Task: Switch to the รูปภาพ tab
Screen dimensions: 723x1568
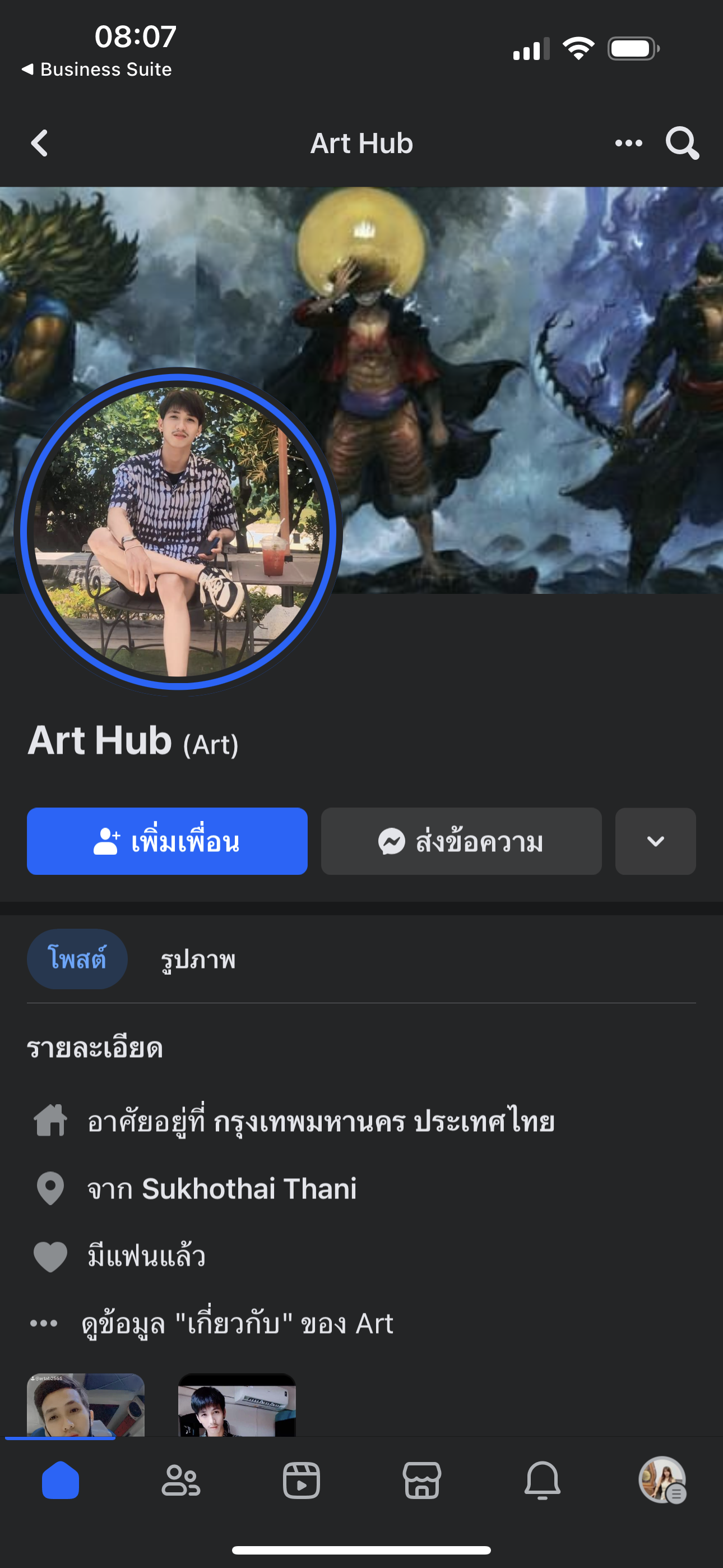Action: coord(198,960)
